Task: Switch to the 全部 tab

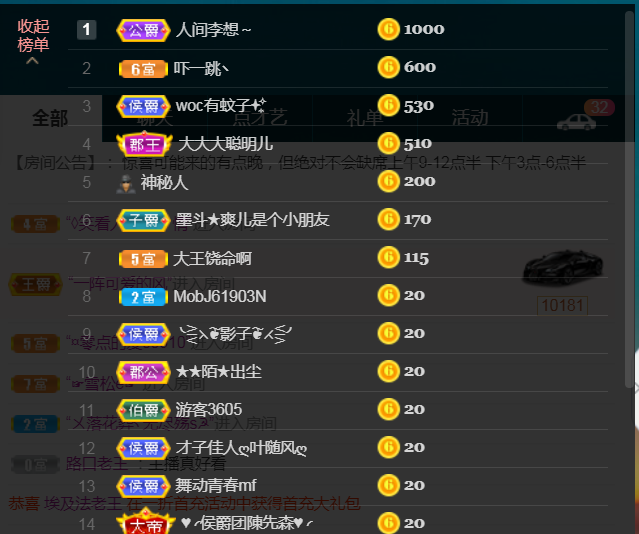Action: [x=50, y=119]
